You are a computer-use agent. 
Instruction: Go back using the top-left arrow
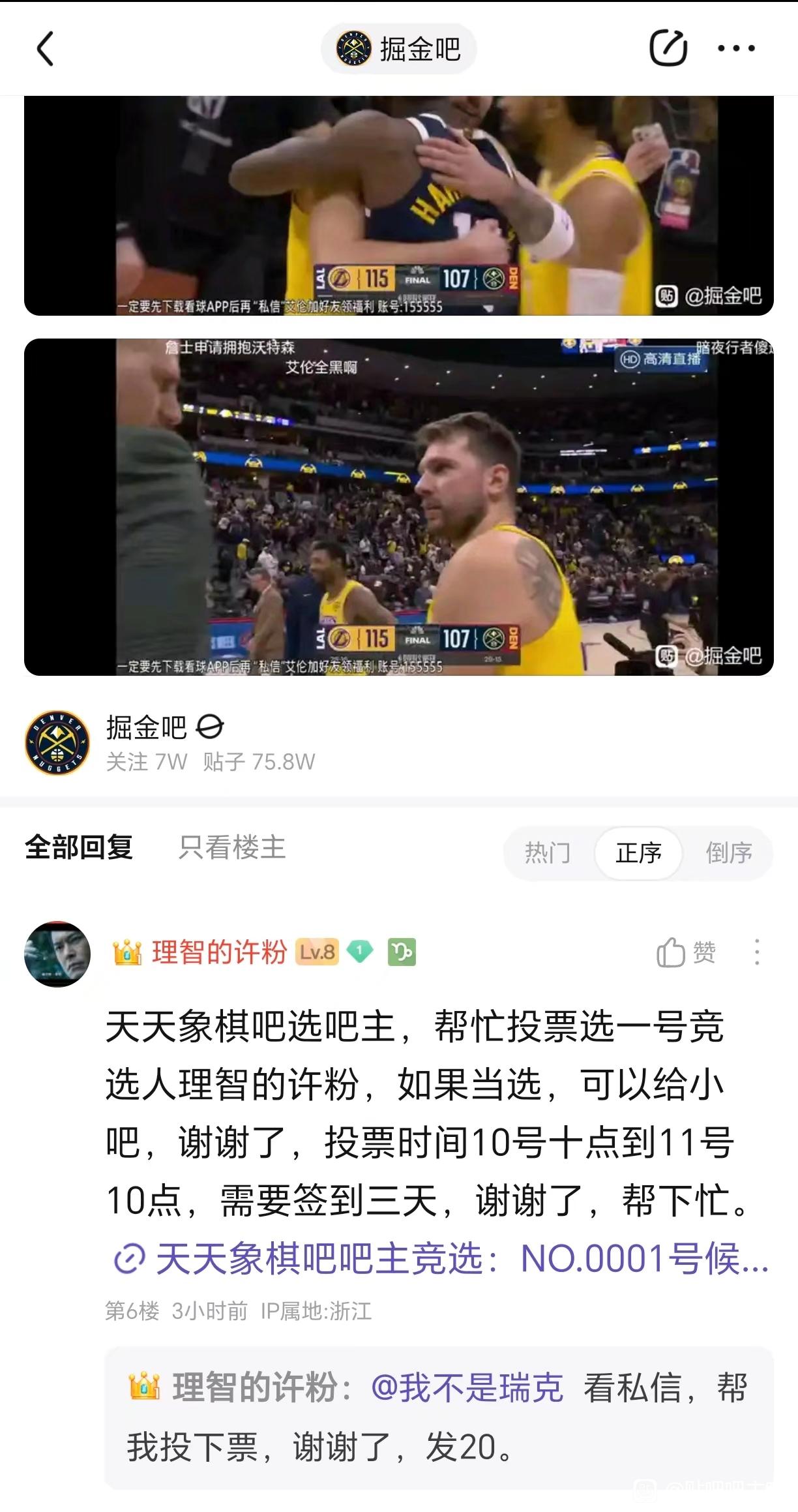point(45,49)
